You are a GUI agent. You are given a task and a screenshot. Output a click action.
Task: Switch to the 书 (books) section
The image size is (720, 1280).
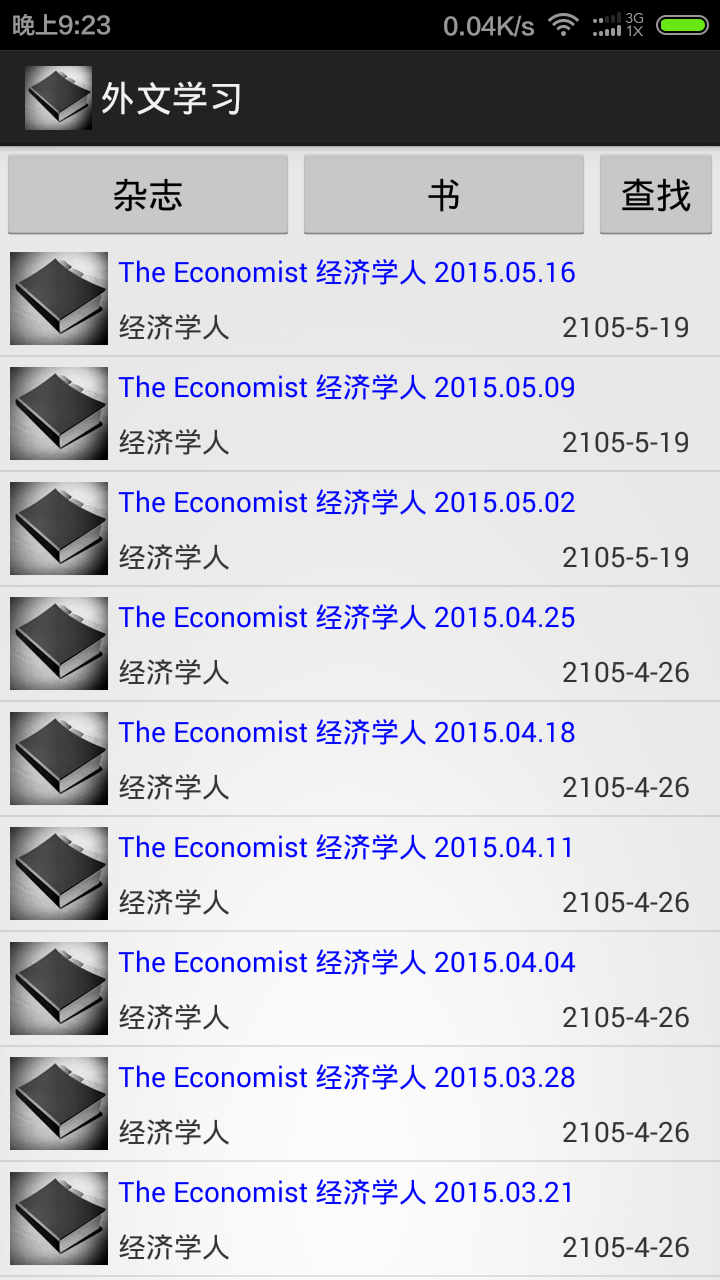[444, 195]
